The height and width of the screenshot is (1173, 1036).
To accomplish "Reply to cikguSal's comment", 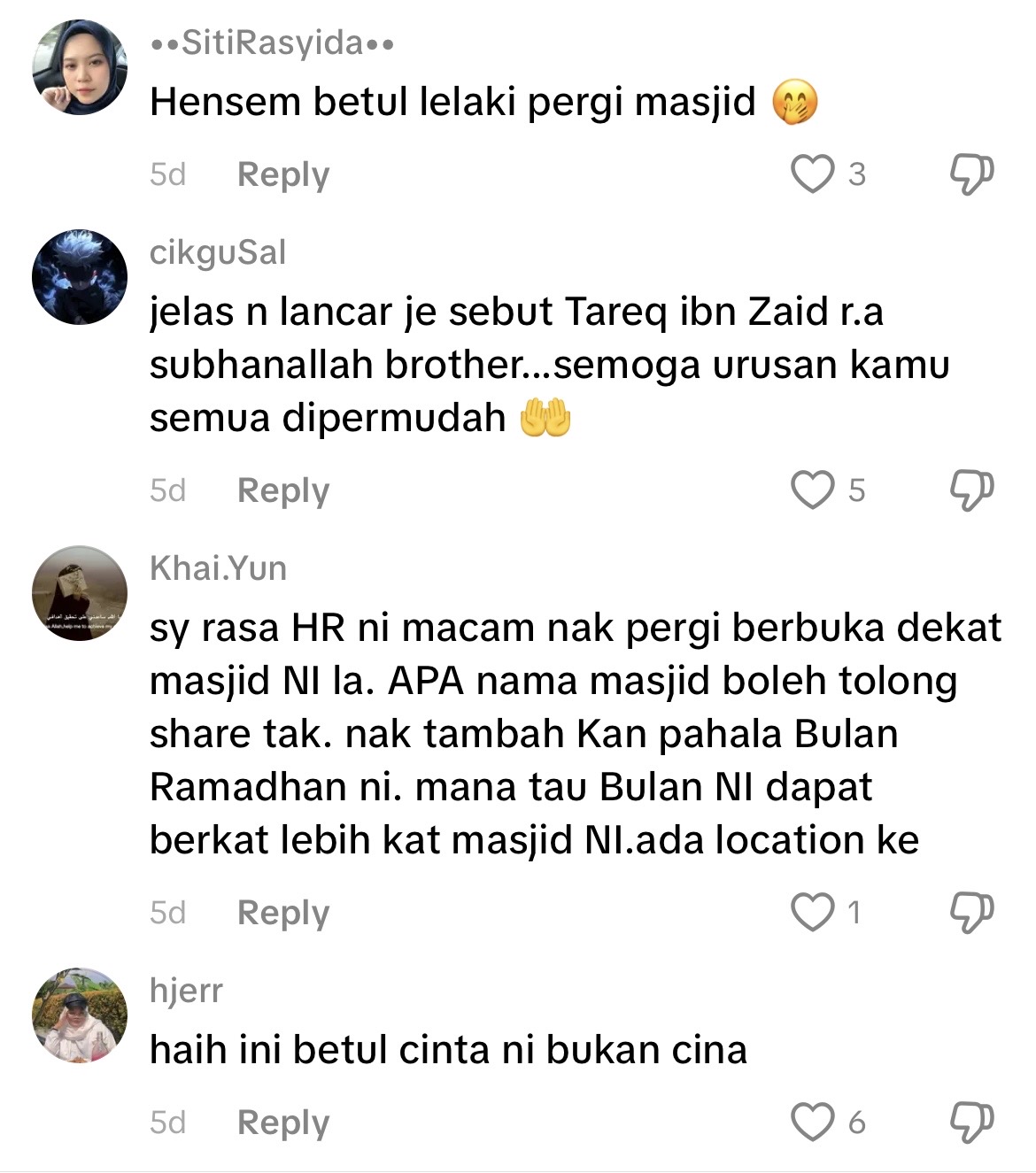I will pos(282,490).
